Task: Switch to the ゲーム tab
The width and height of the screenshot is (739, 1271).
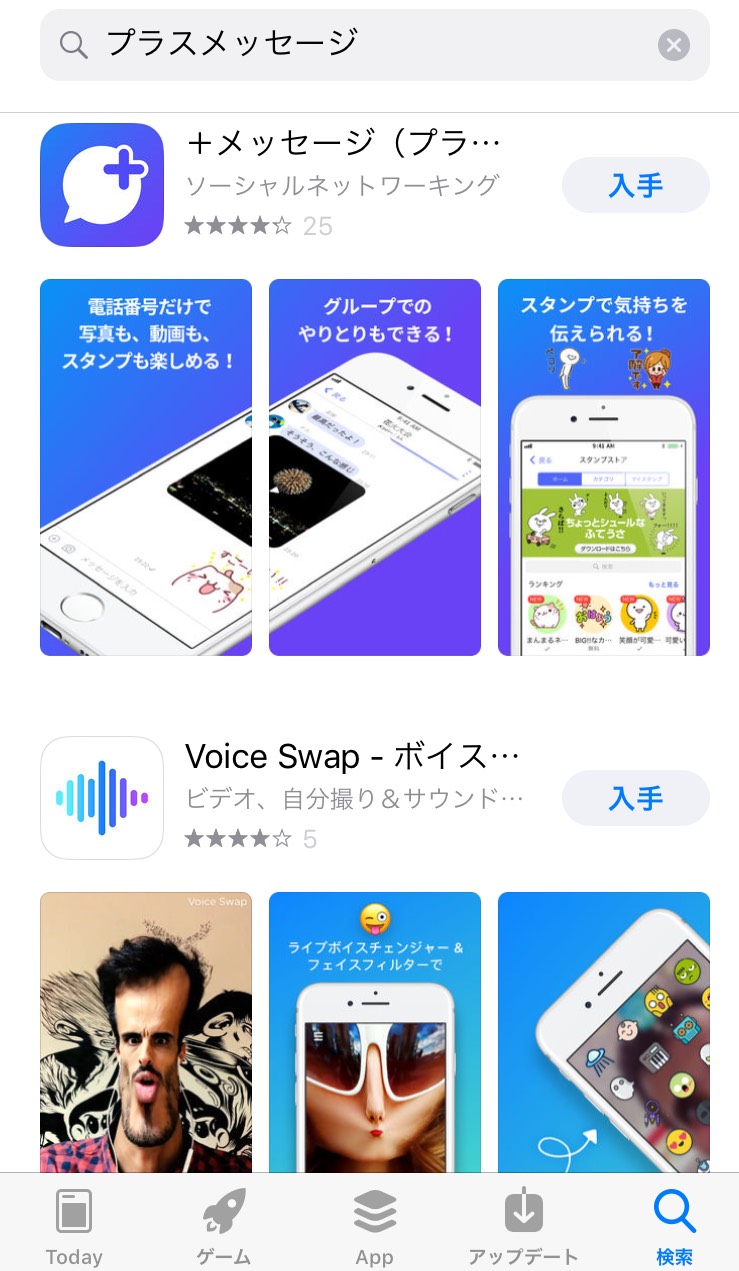Action: (x=224, y=1225)
